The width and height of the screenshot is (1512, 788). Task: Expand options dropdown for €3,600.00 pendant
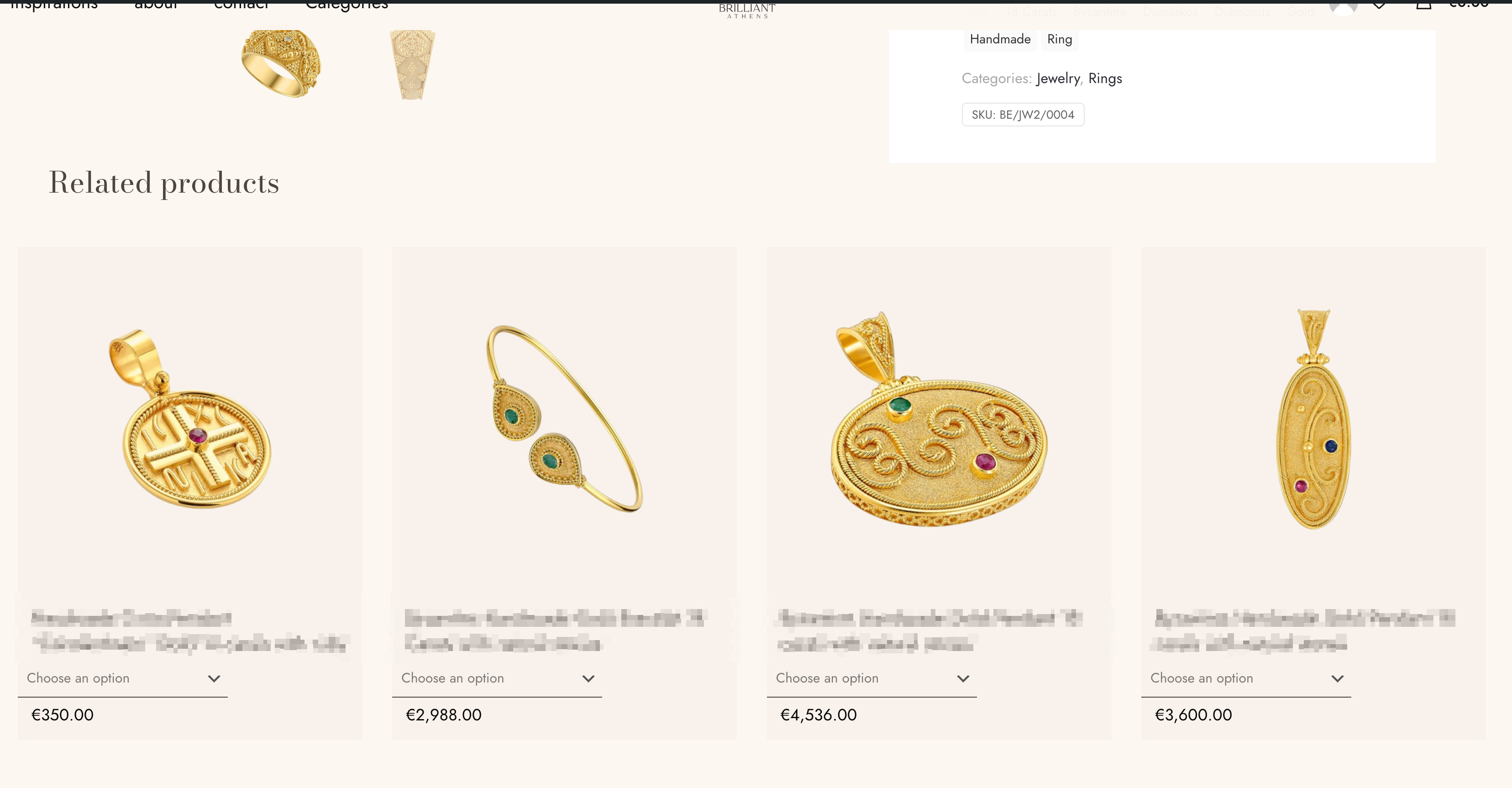[1246, 678]
